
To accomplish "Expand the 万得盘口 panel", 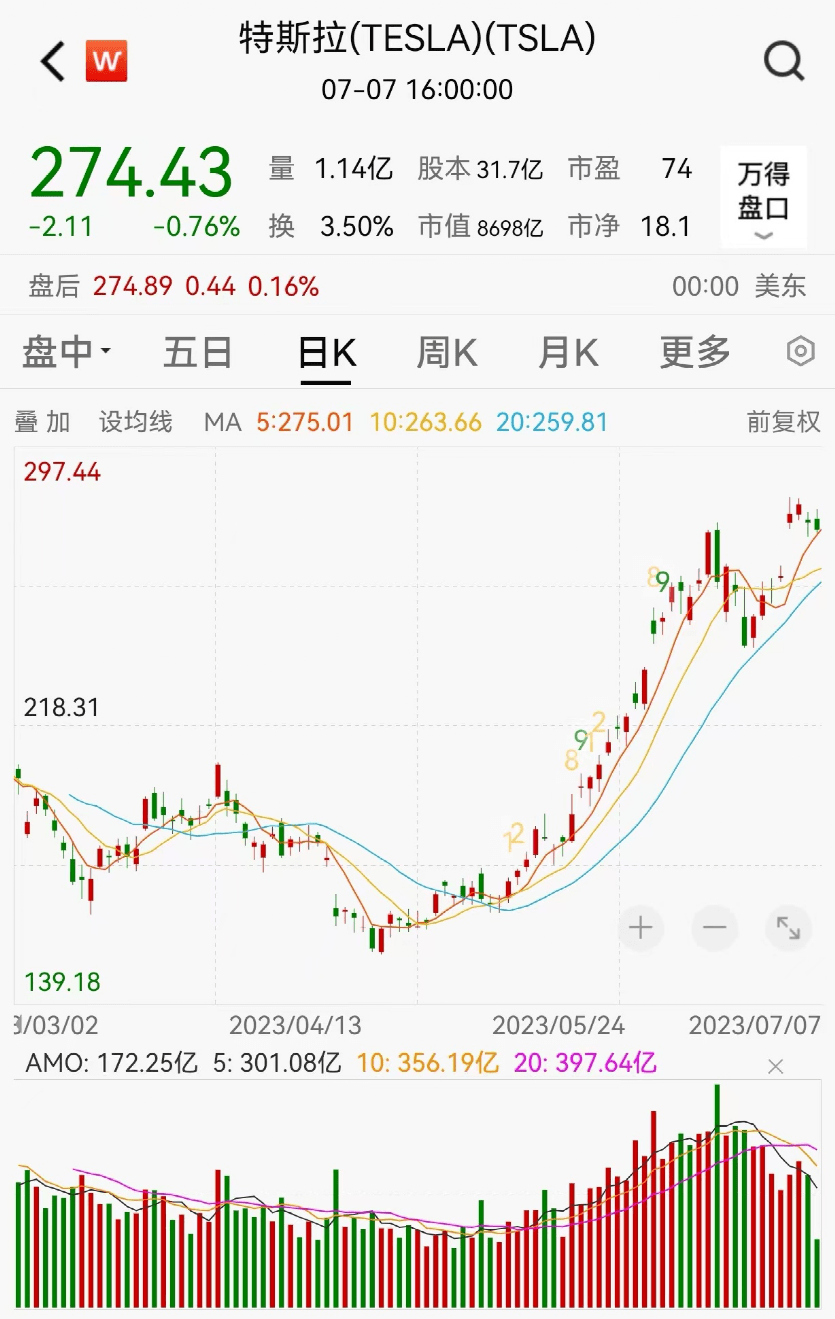I will click(763, 197).
